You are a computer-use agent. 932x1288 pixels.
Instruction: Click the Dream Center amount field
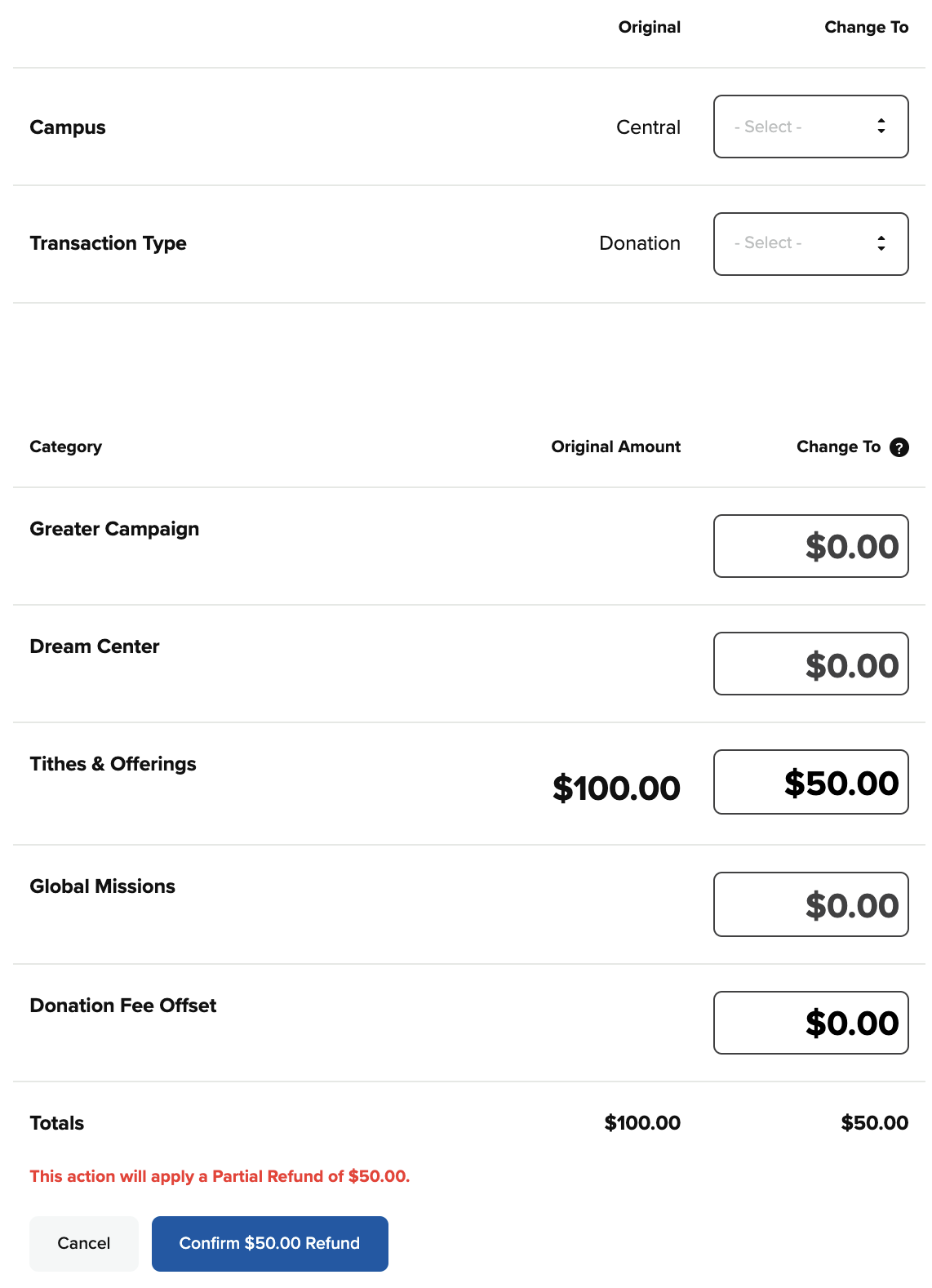(x=810, y=664)
